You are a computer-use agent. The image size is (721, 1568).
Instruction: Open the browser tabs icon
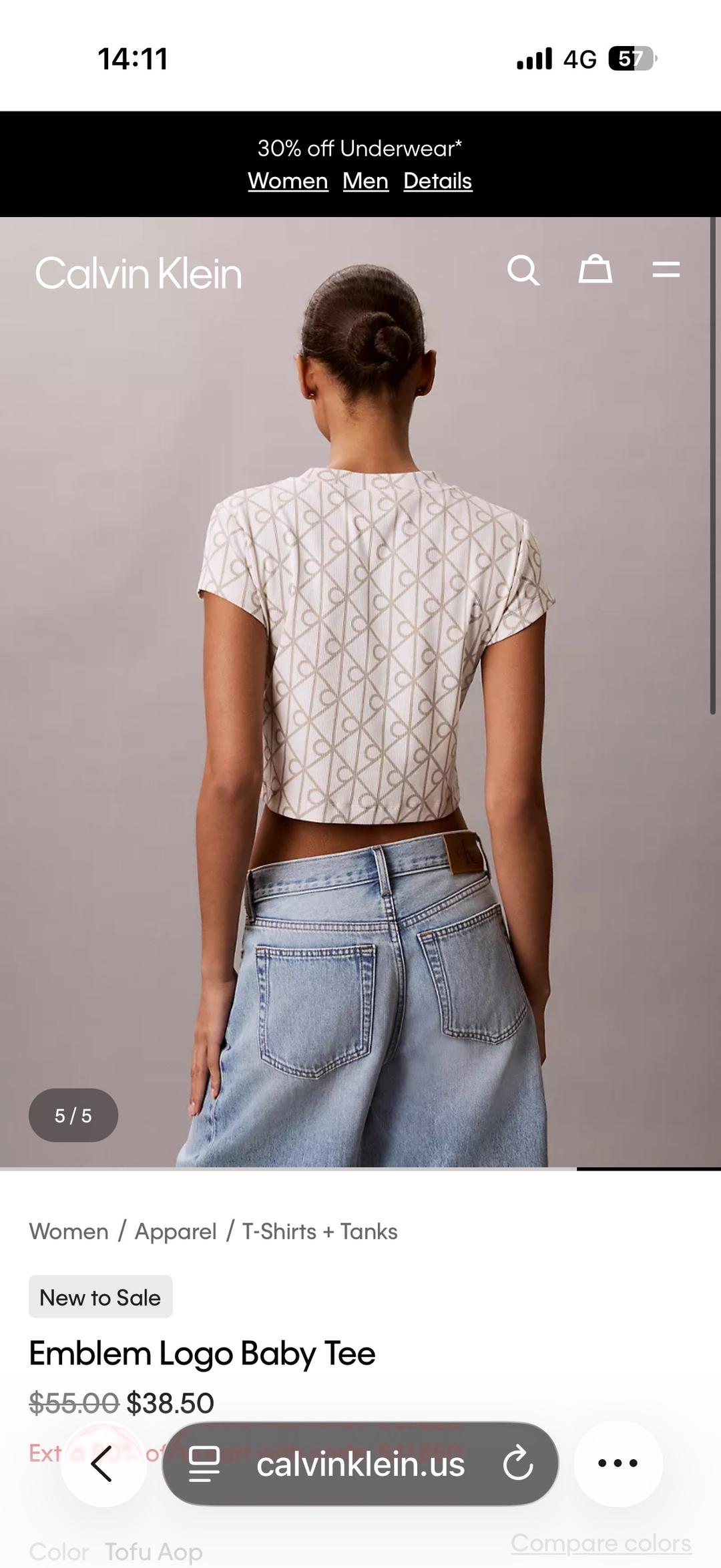204,1464
